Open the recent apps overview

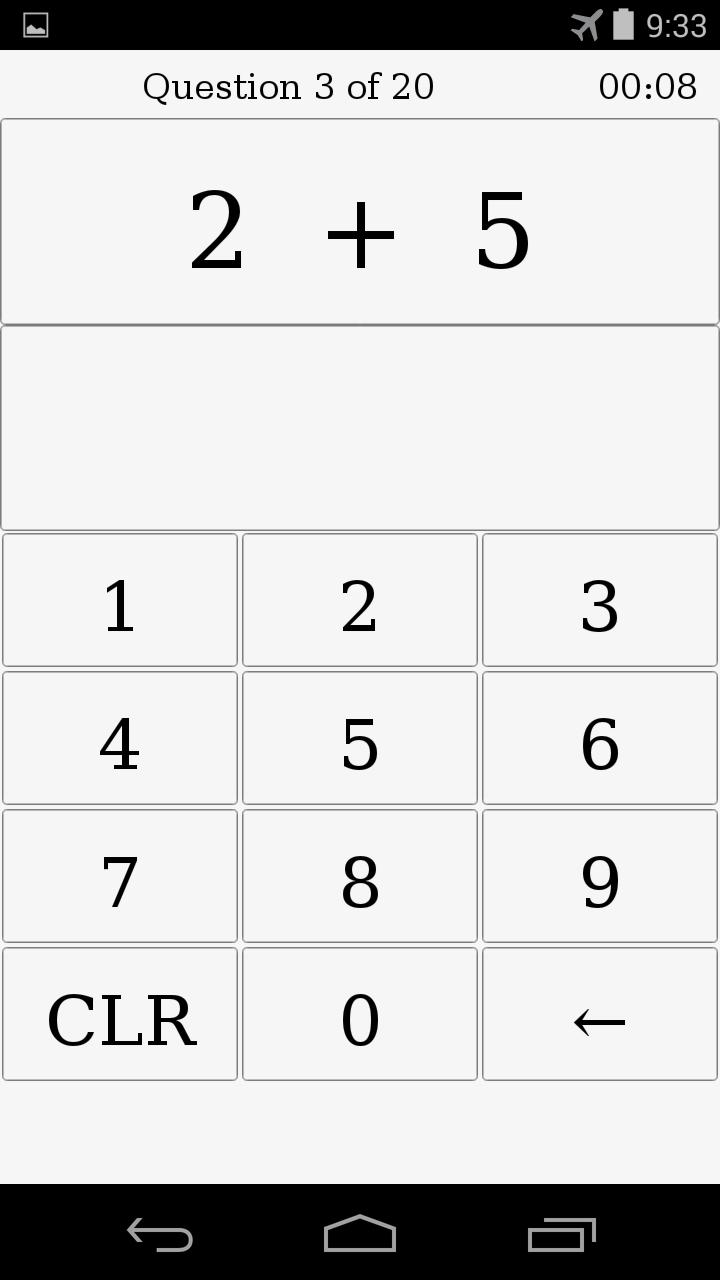coord(561,1234)
